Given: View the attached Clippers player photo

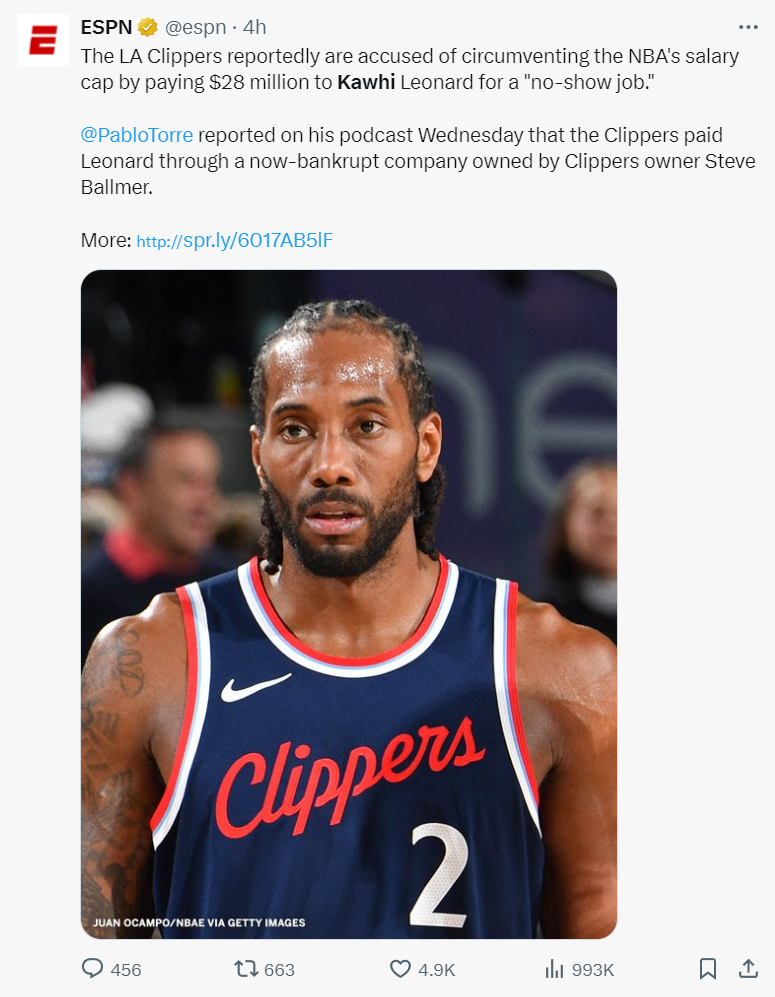Looking at the screenshot, I should [x=348, y=604].
